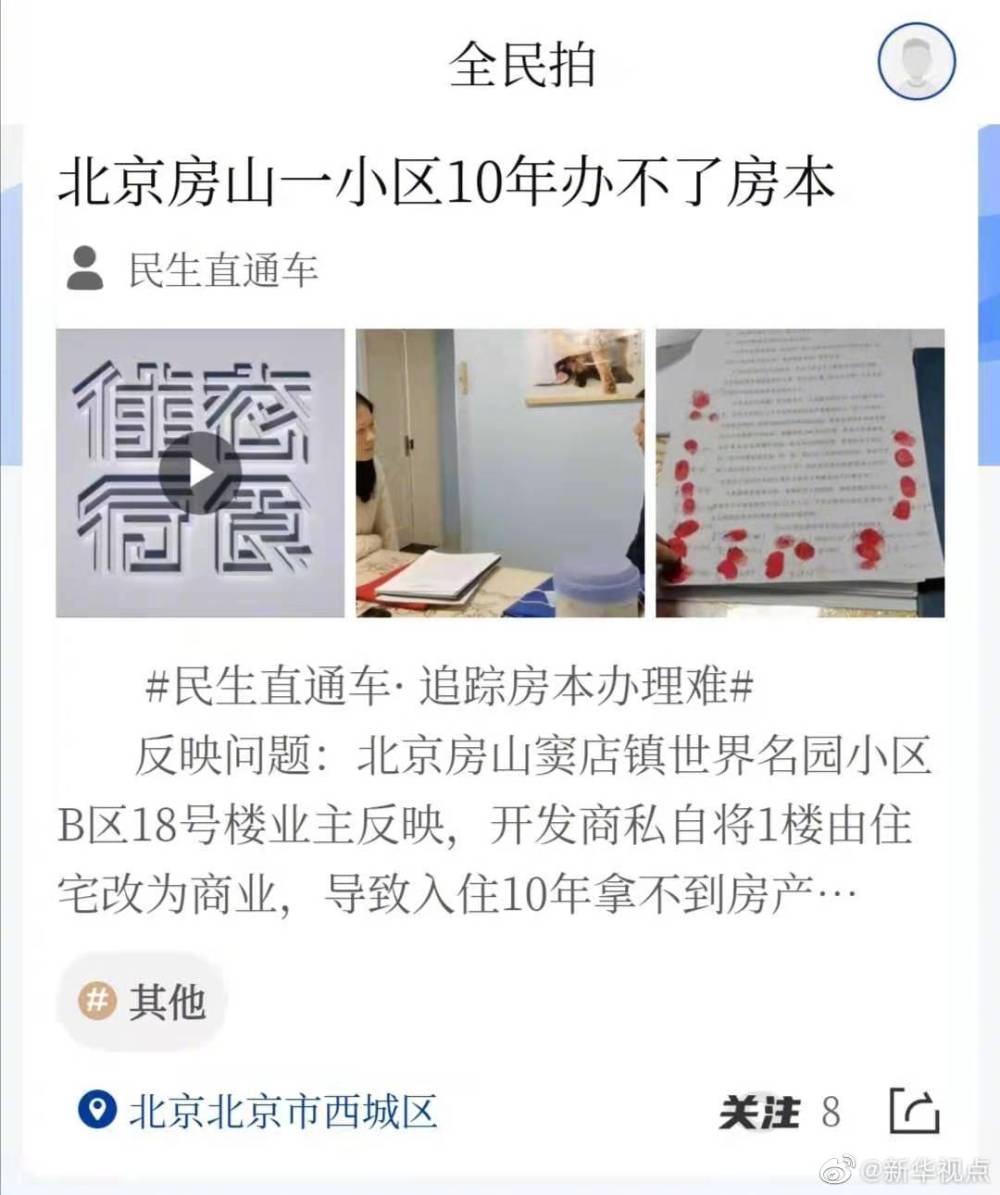Tap the #民生直通车·追踪房本办理难# hashtag
1000x1195 pixels.
448,688
